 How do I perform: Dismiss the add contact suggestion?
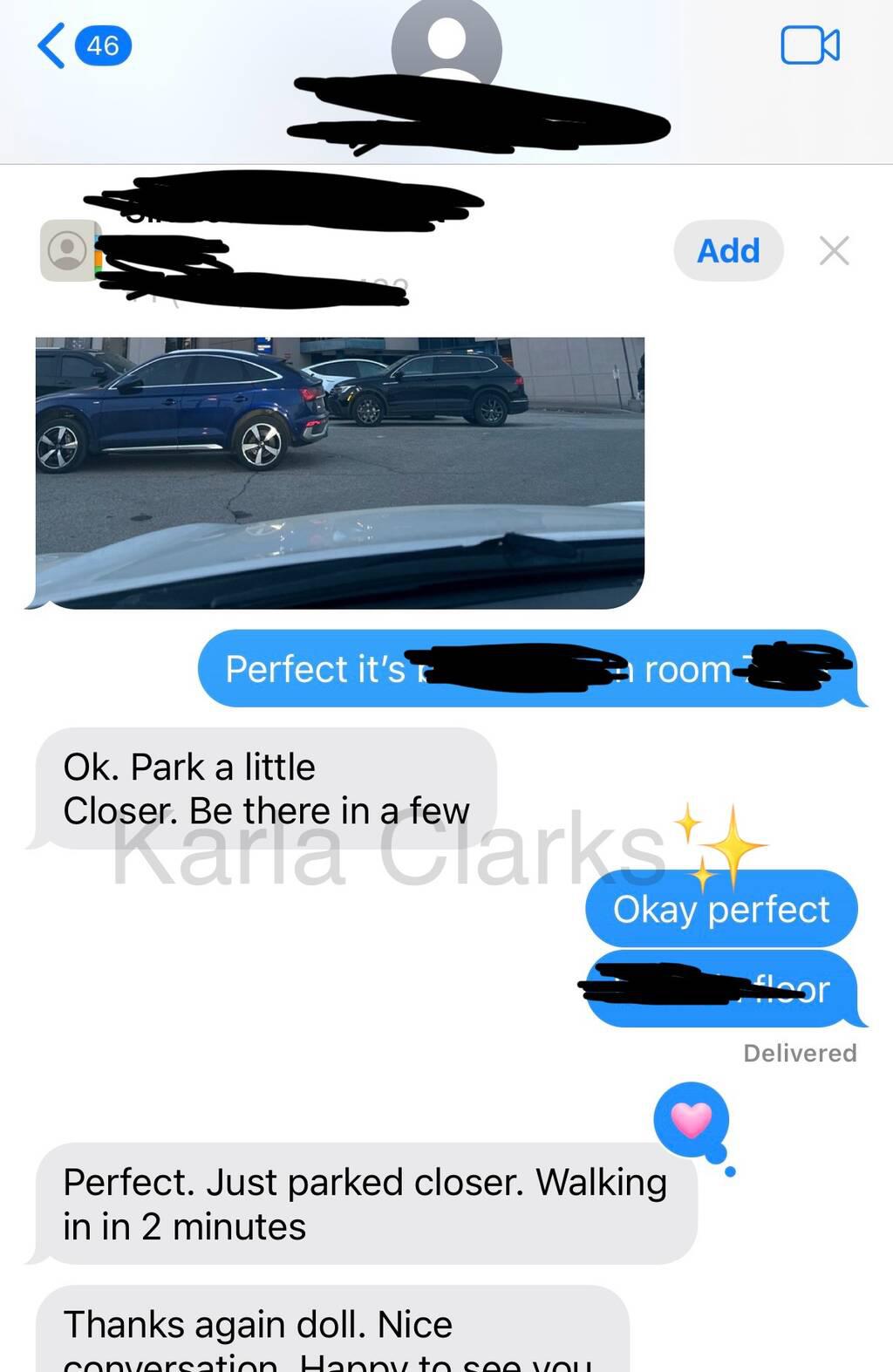coord(835,251)
